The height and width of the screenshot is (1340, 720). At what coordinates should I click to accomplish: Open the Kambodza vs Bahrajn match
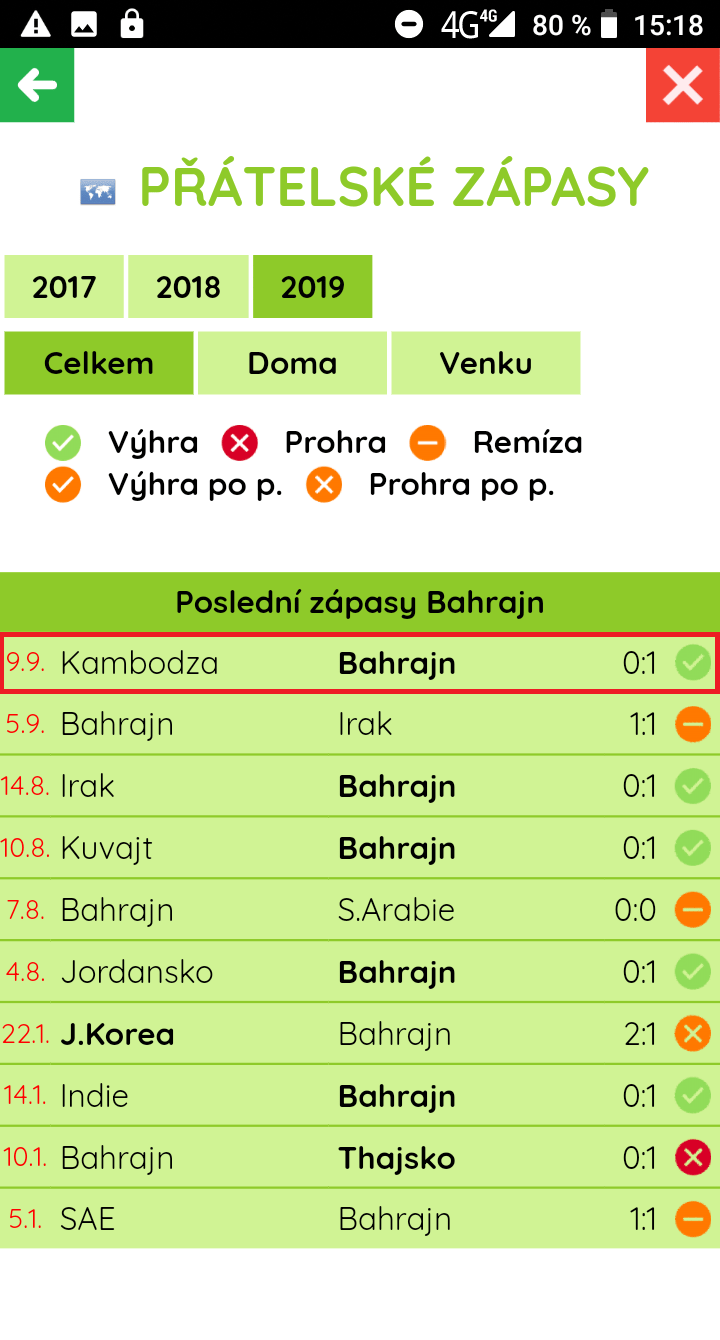coord(360,663)
